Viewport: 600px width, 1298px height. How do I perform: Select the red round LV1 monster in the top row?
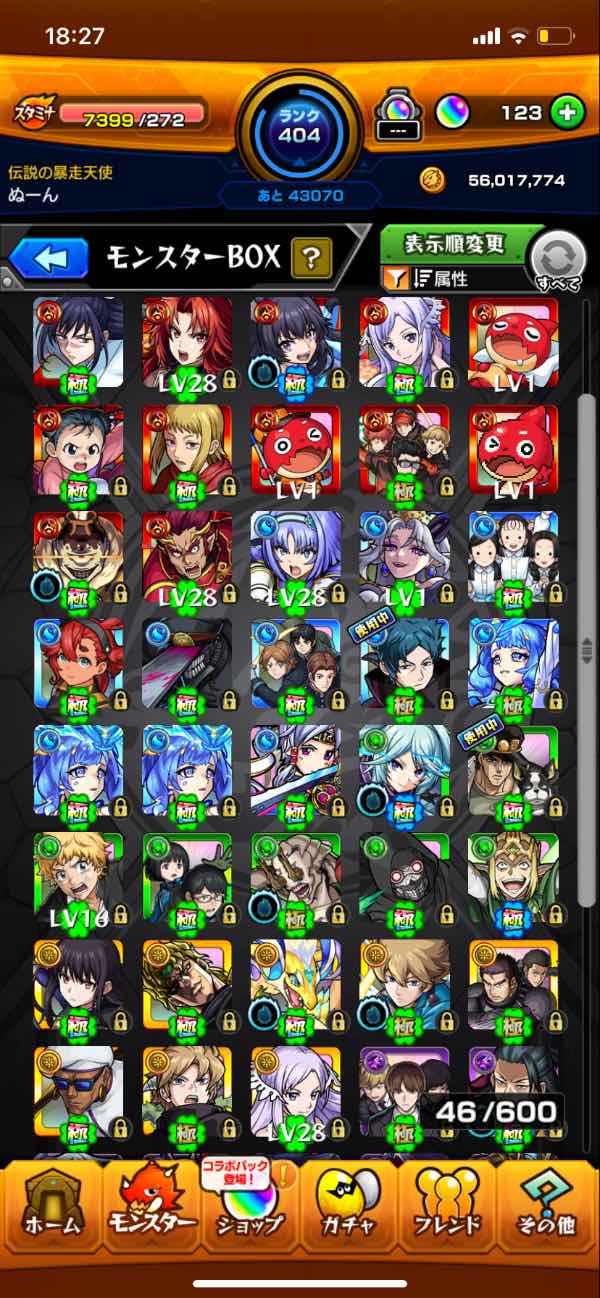tap(513, 341)
